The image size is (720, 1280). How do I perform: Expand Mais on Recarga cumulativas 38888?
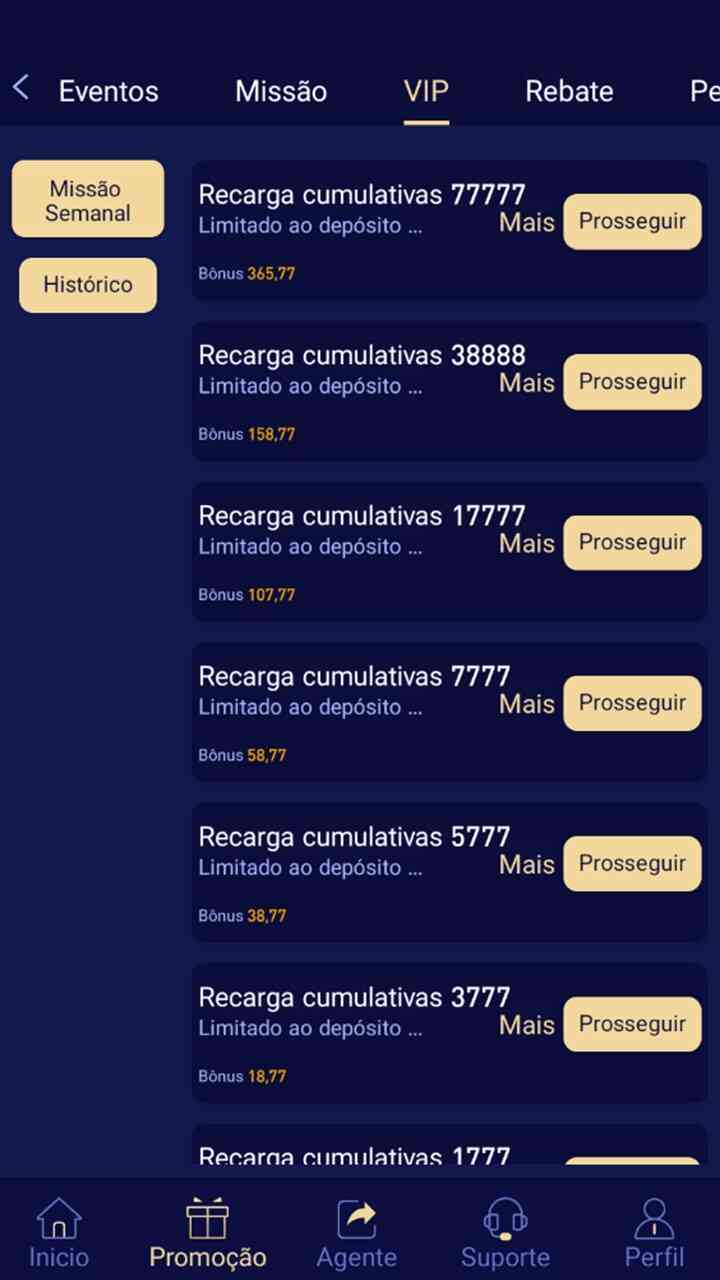click(527, 383)
